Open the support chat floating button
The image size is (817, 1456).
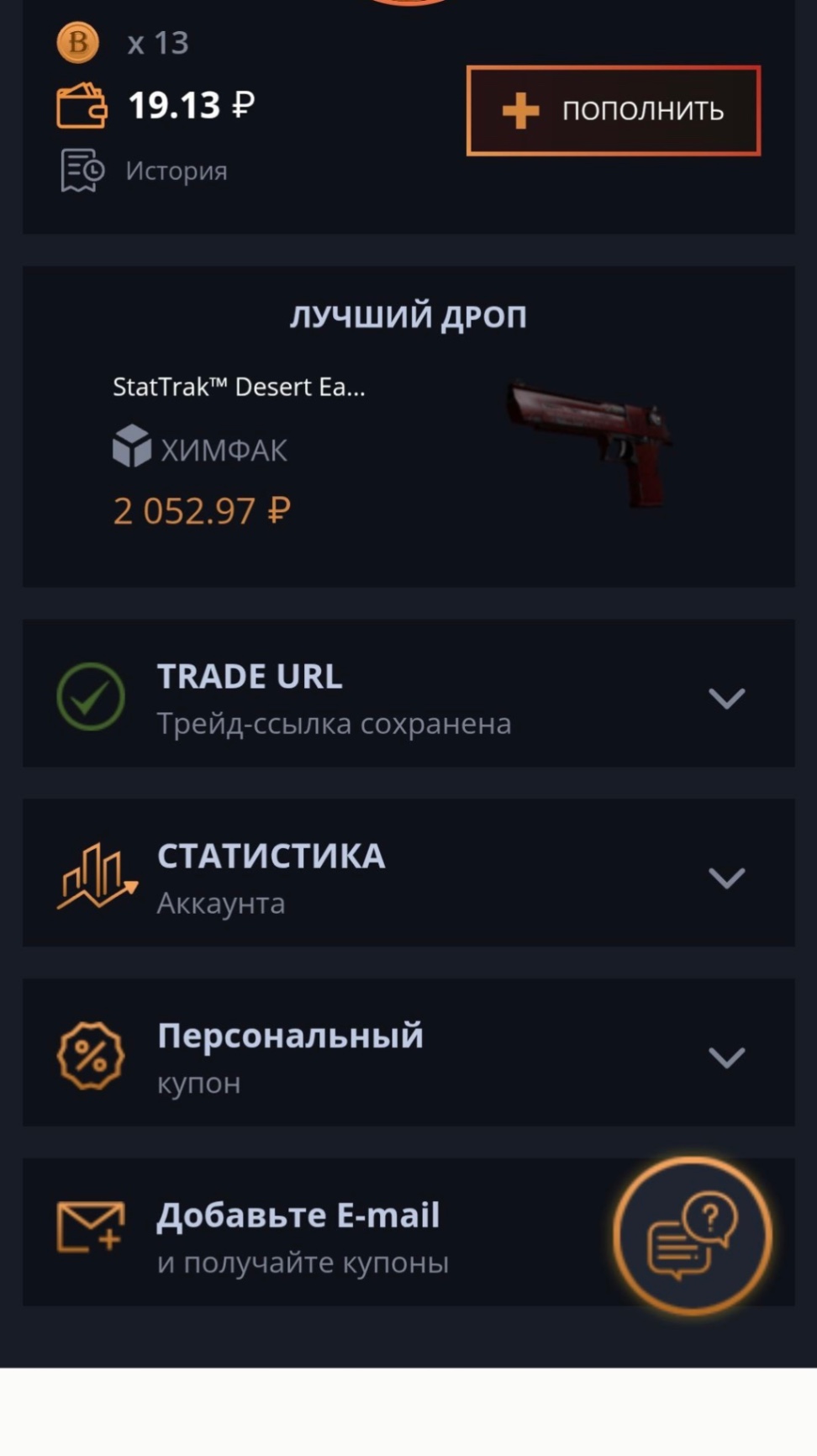click(693, 1236)
